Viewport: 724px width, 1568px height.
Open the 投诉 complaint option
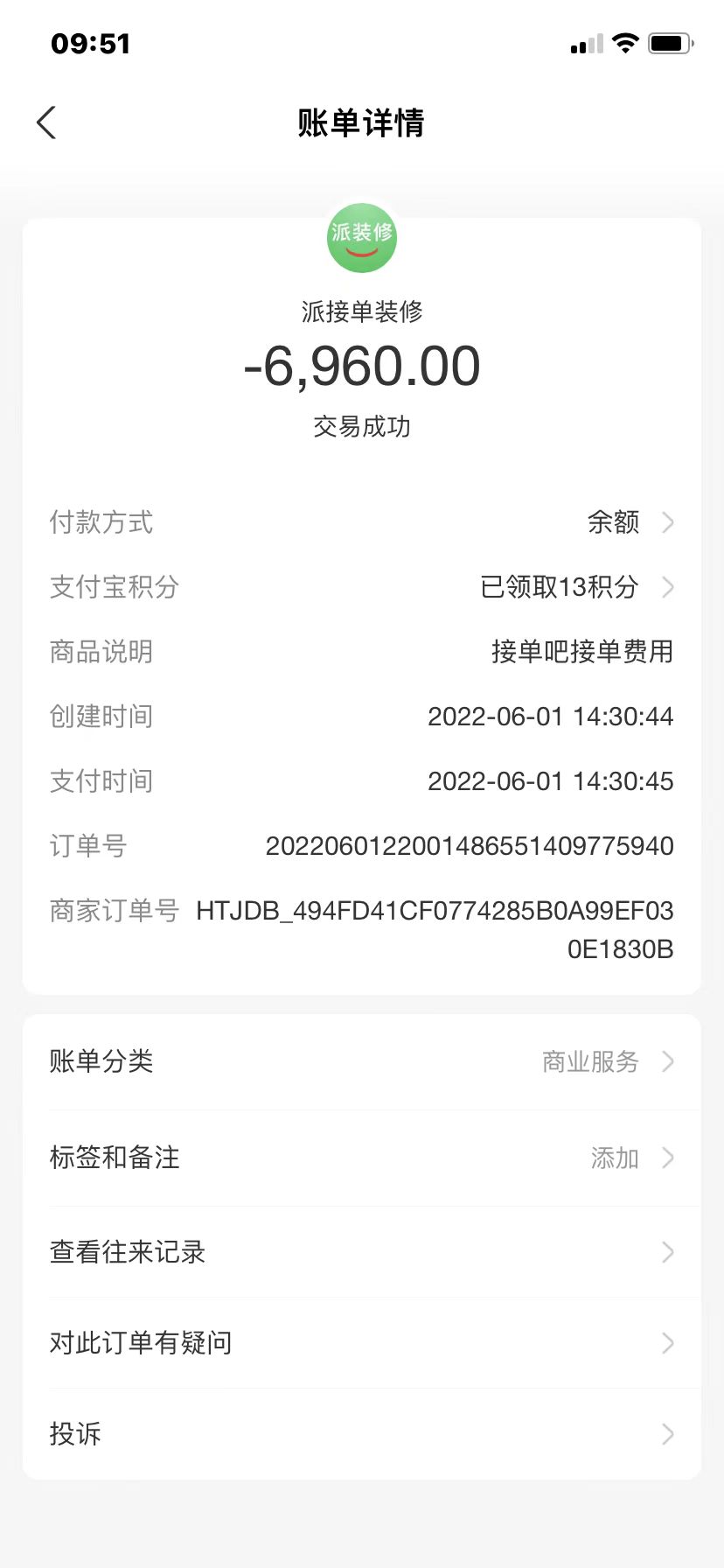point(362,1434)
